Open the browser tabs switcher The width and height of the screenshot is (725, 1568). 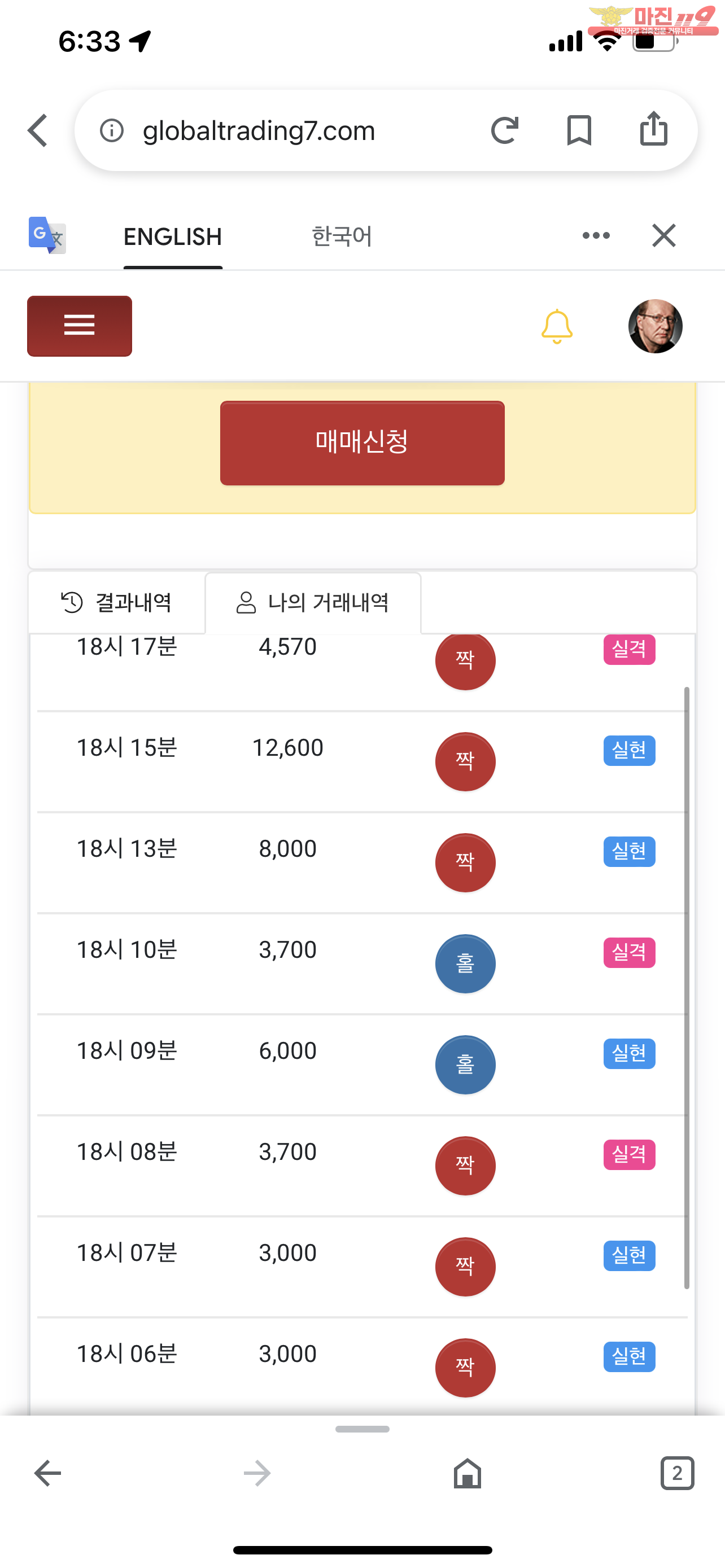[x=677, y=1474]
